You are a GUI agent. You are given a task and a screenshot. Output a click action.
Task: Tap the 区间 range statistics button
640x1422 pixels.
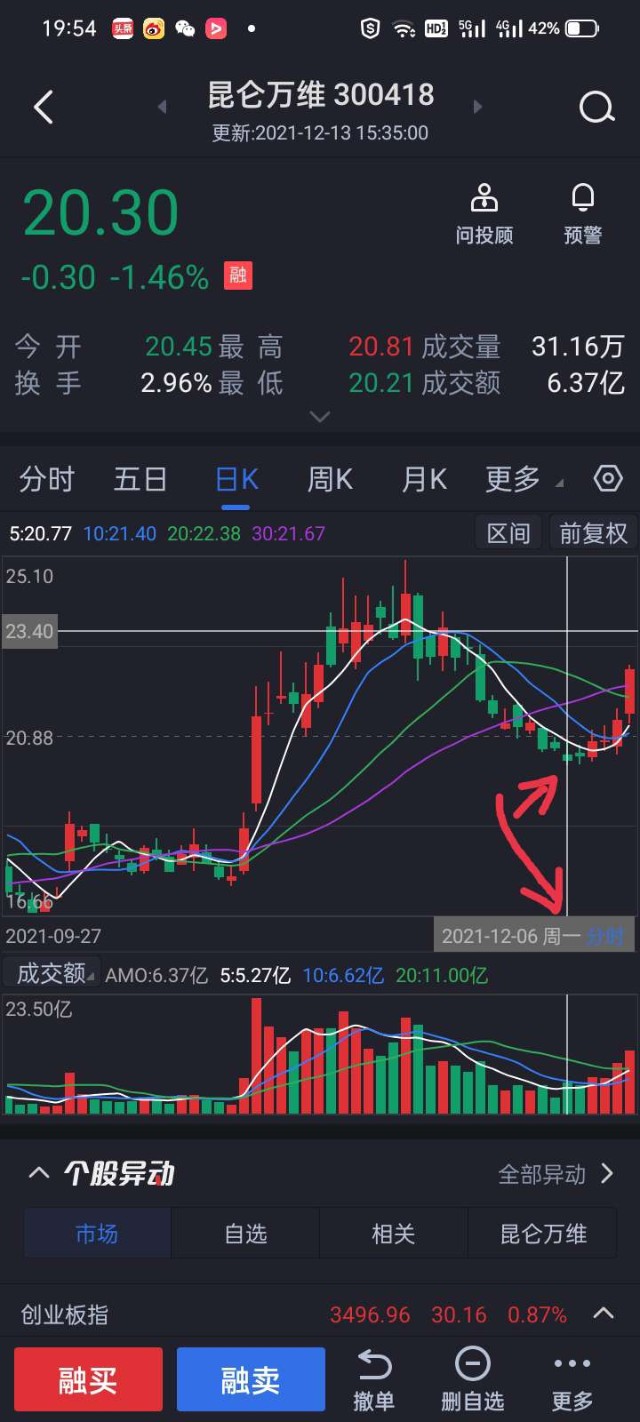508,533
